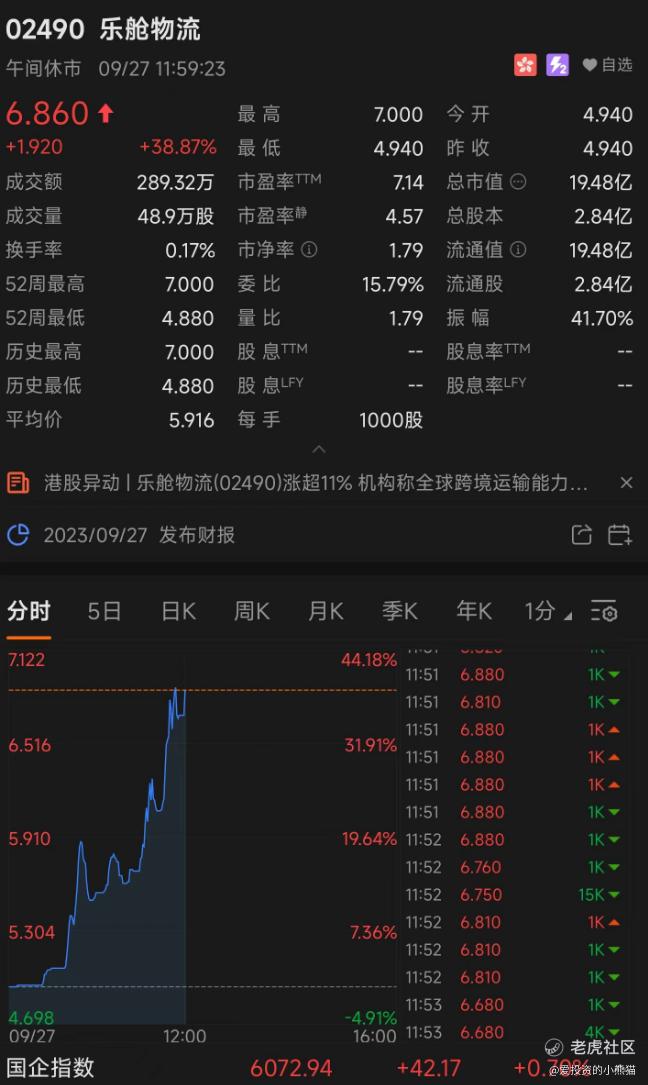
Task: Open the 发布财报 event row
Action: (x=140, y=535)
